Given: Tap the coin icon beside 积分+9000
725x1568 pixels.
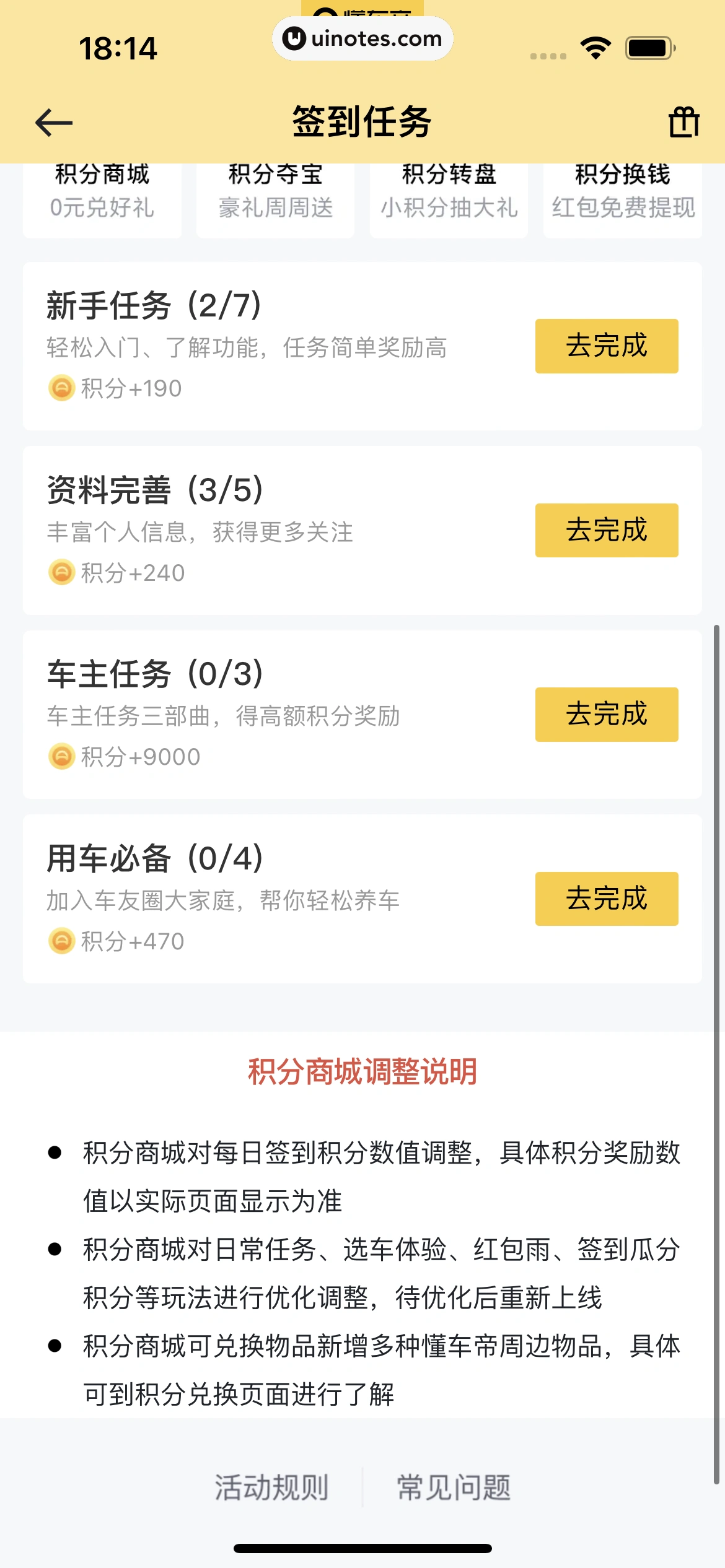Looking at the screenshot, I should [x=61, y=756].
